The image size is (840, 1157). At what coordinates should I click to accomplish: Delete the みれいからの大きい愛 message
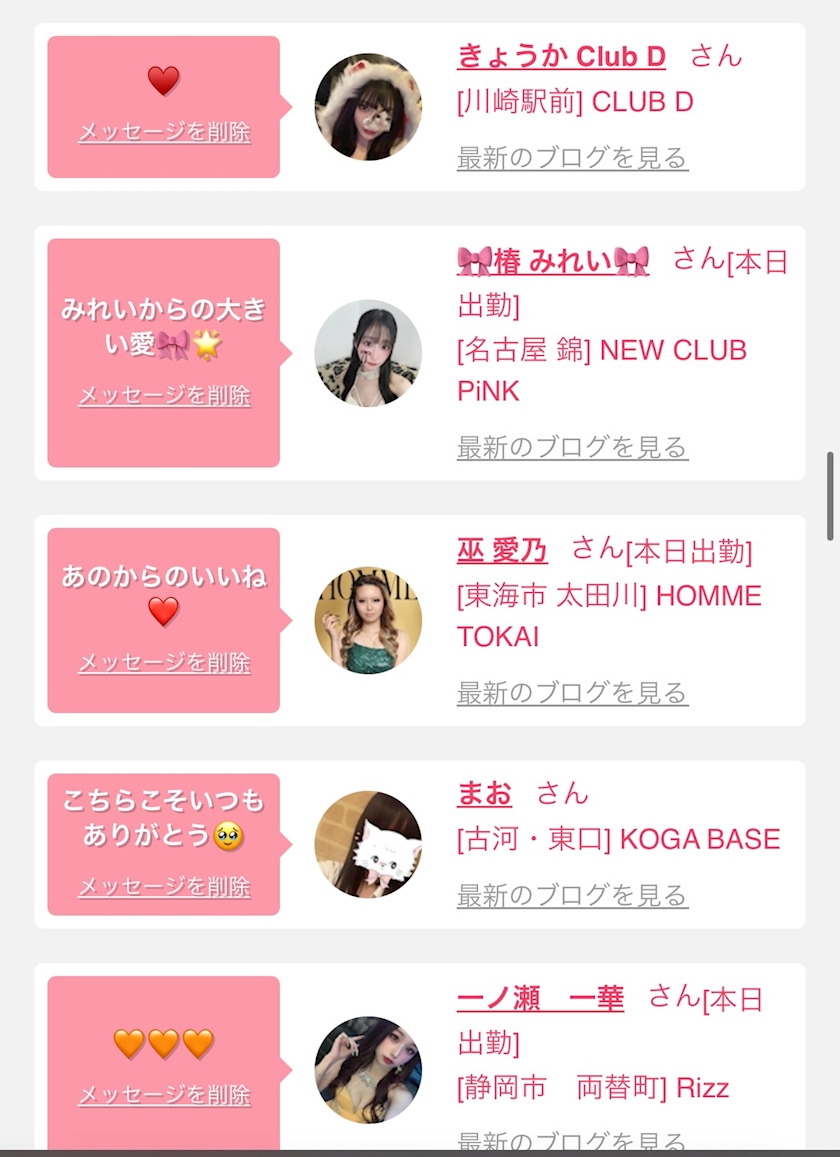(164, 396)
